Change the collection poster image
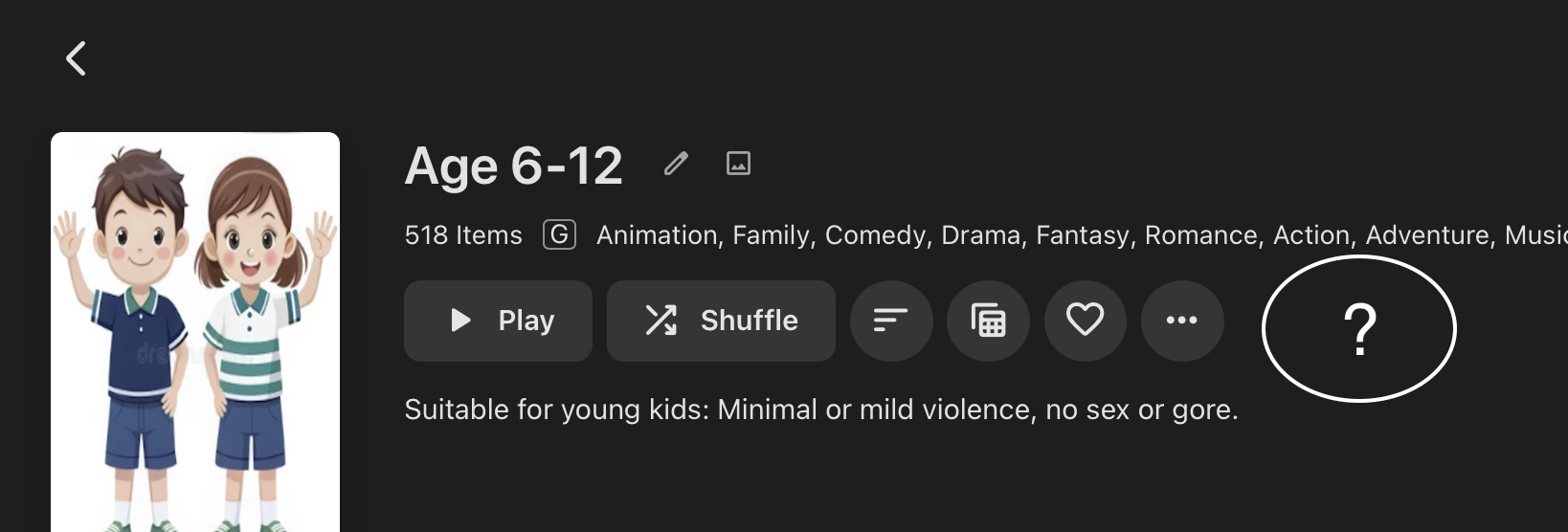 (x=738, y=164)
